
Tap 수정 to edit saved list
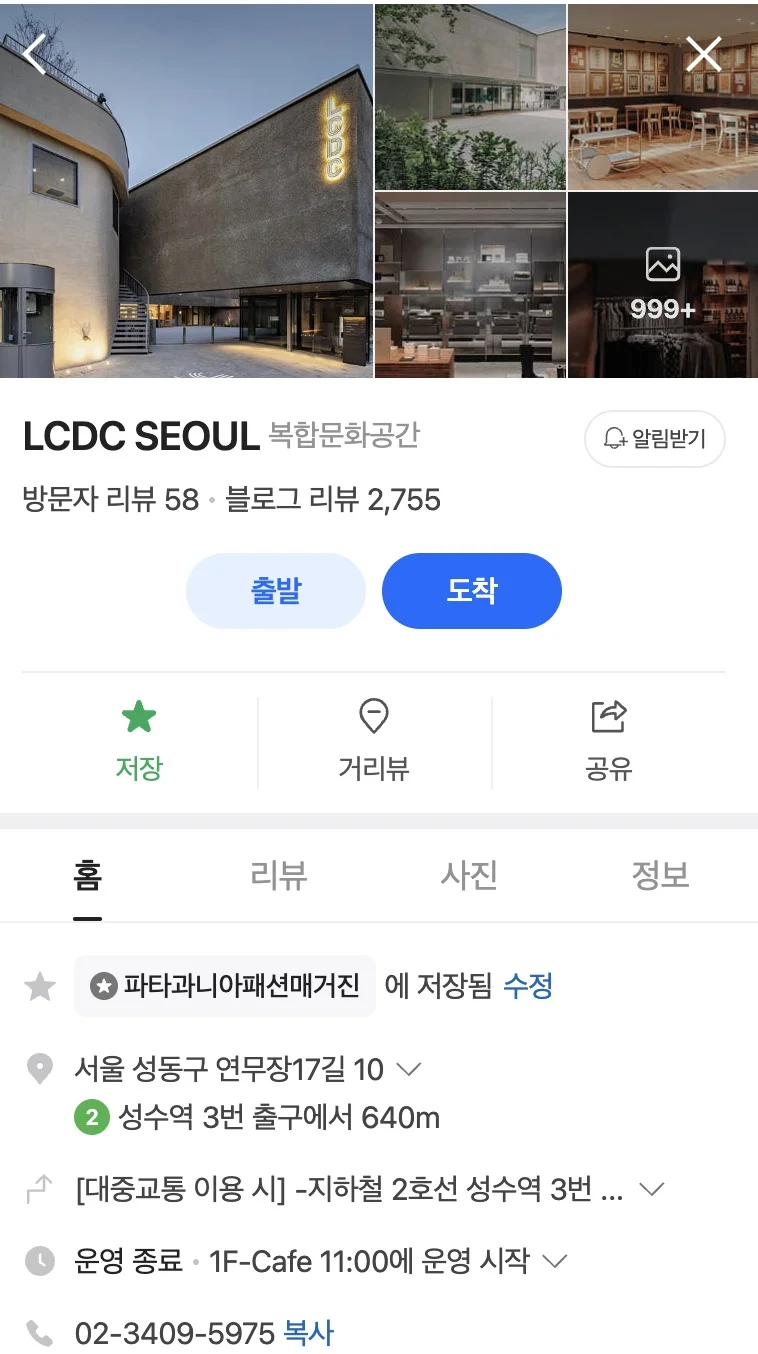[527, 987]
